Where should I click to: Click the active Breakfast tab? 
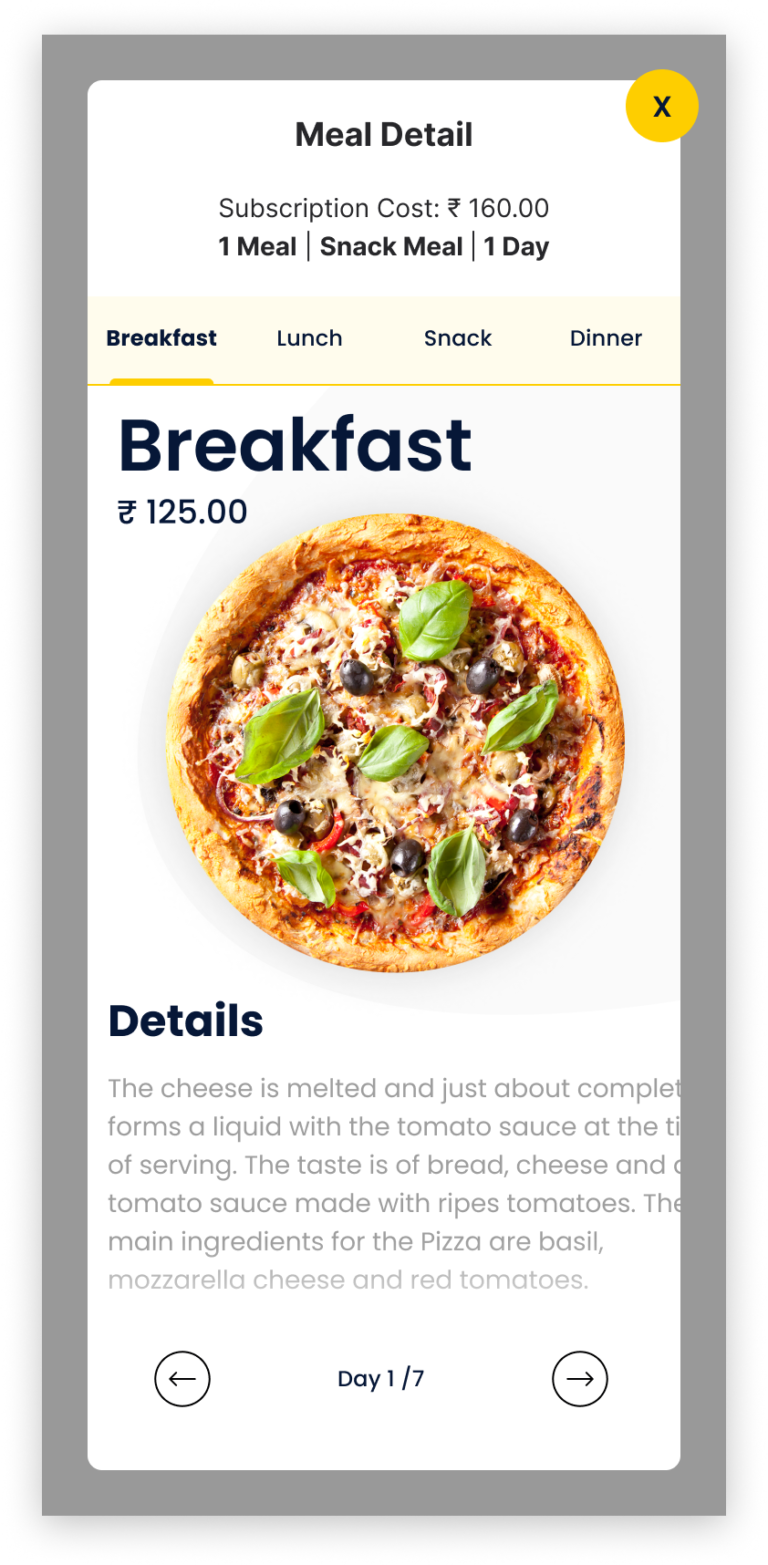coord(162,338)
